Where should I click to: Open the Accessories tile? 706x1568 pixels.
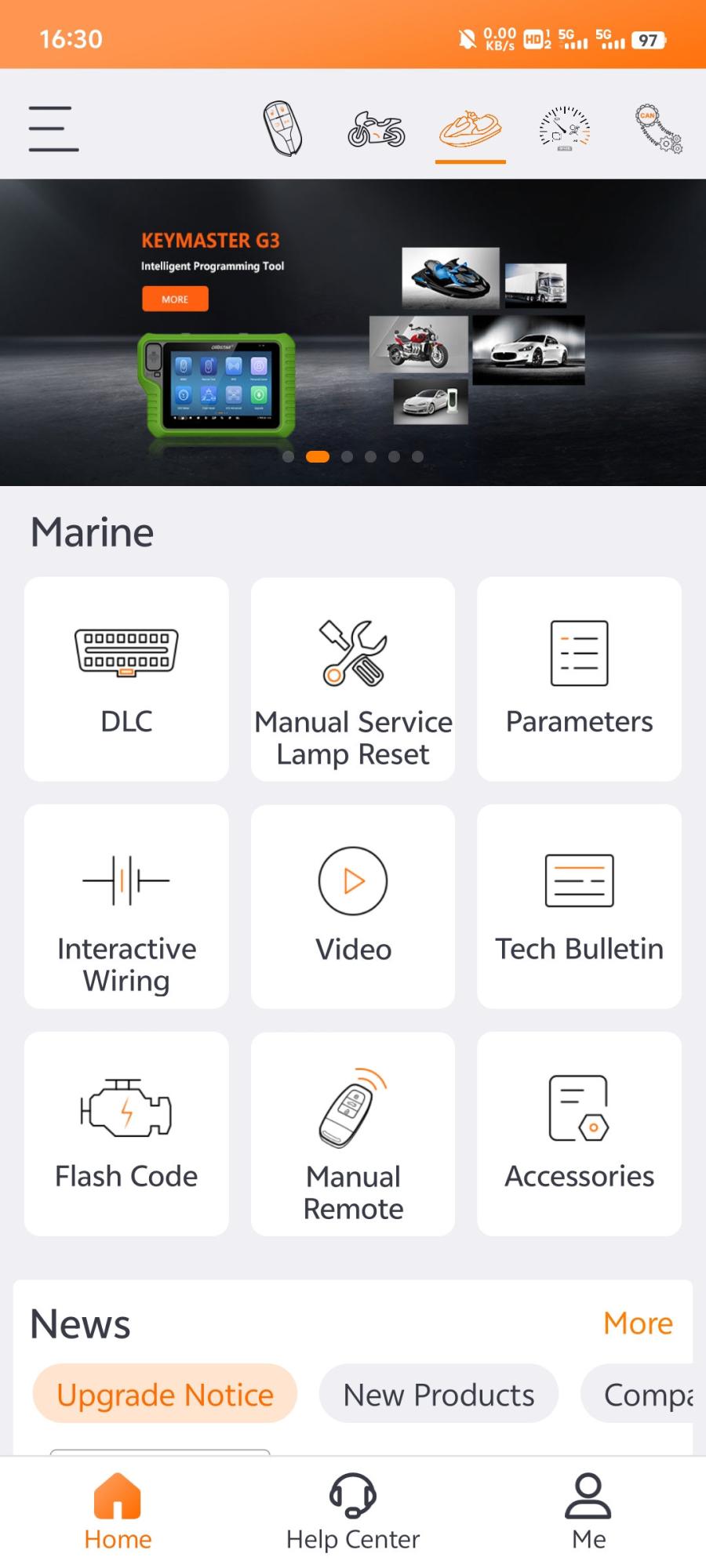click(x=579, y=1134)
